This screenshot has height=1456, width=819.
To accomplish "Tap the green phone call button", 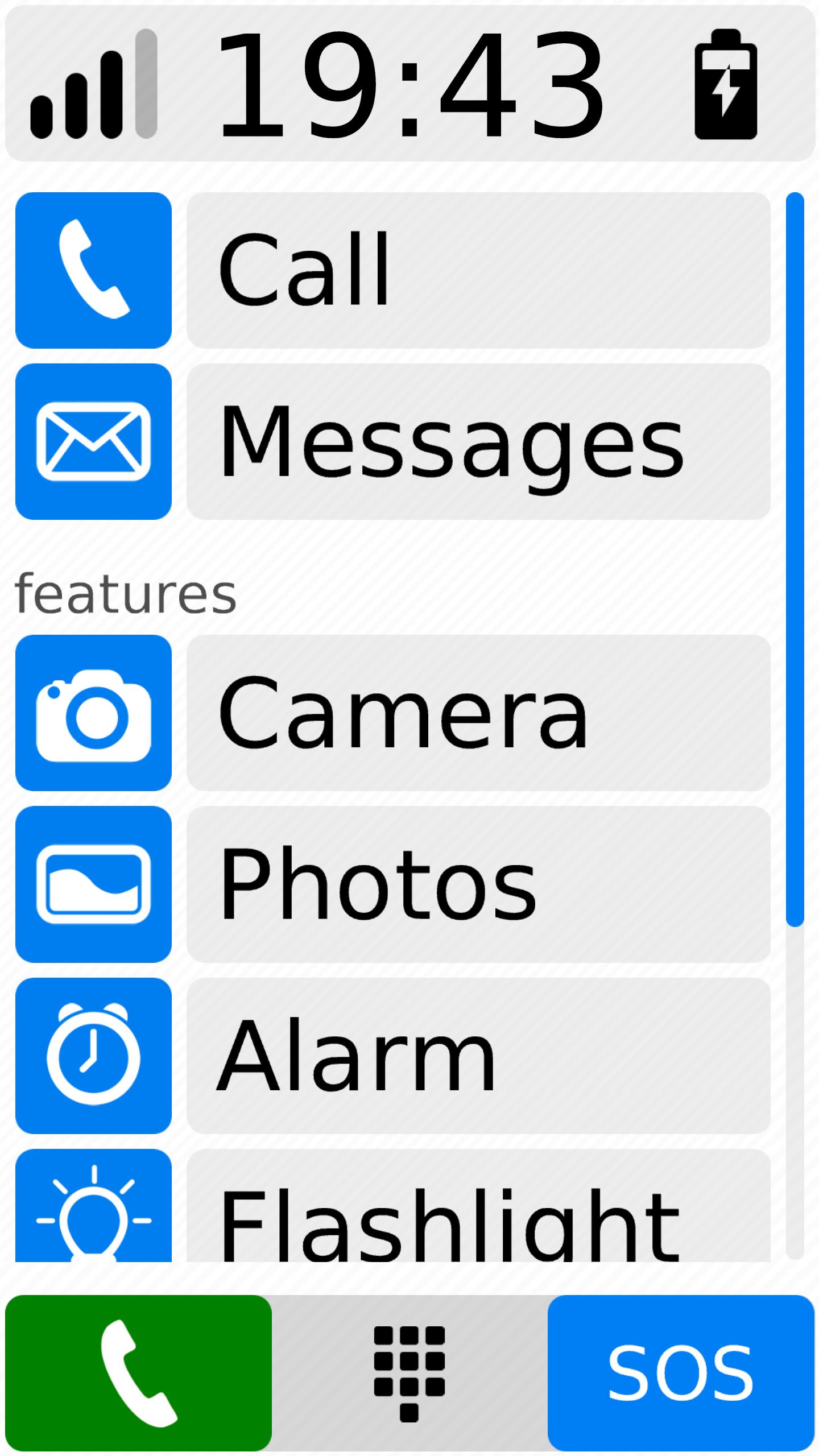I will tap(138, 1373).
